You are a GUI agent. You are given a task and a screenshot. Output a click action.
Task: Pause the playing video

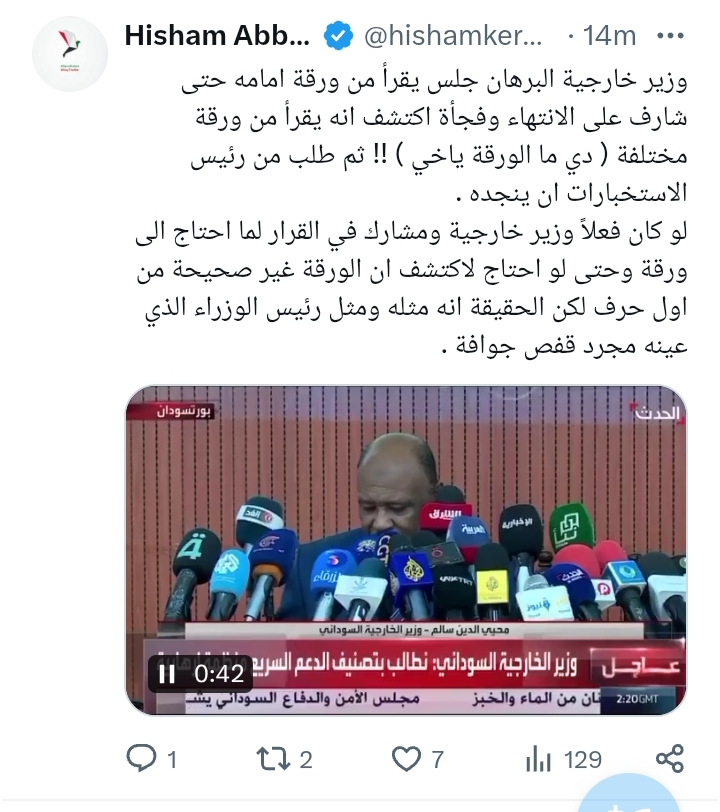[167, 674]
